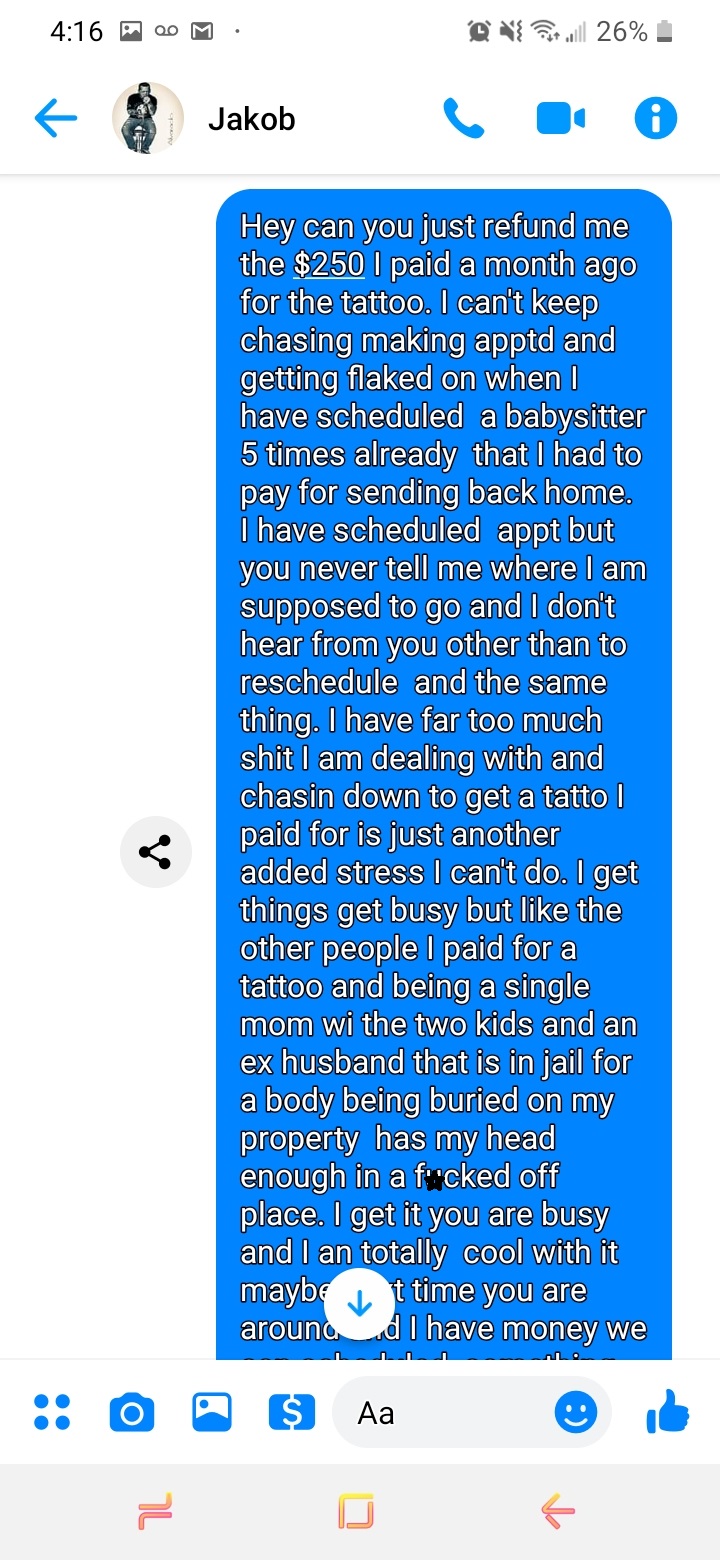720x1560 pixels.
Task: Send a thumbs-up like
Action: pos(668,1411)
